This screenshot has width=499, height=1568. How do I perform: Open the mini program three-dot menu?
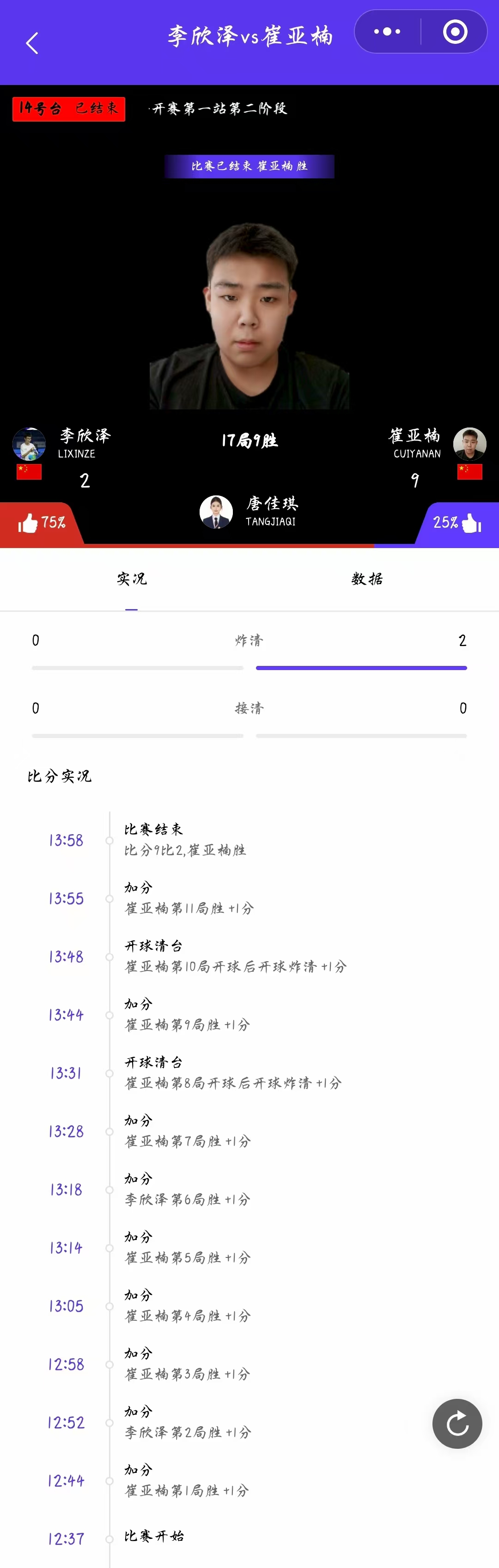click(387, 31)
